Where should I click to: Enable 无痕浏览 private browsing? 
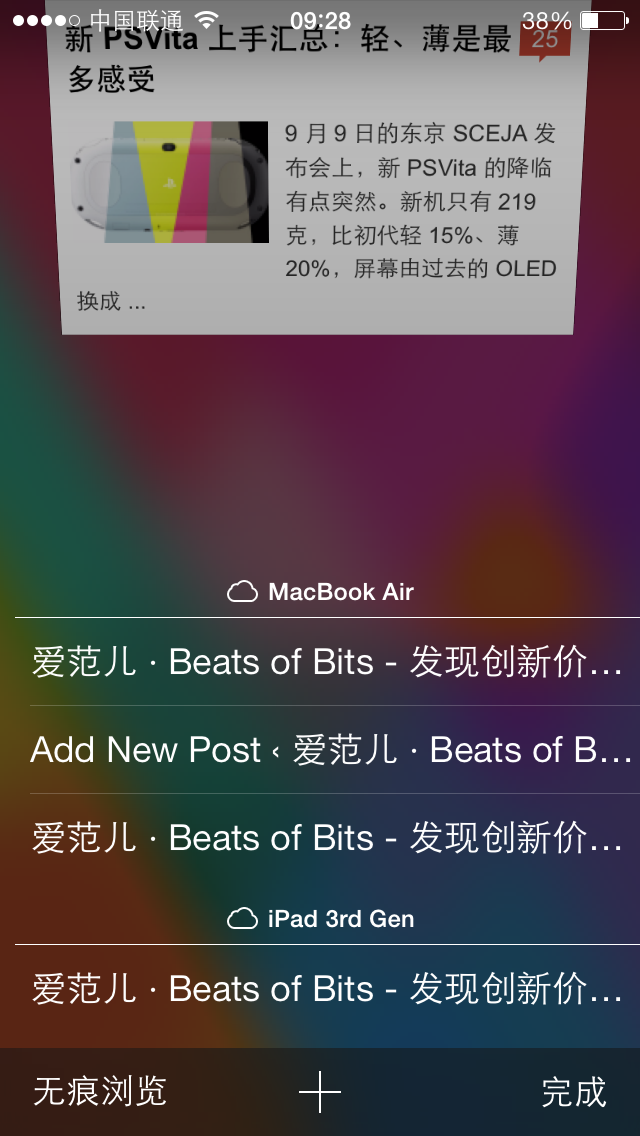[100, 1091]
